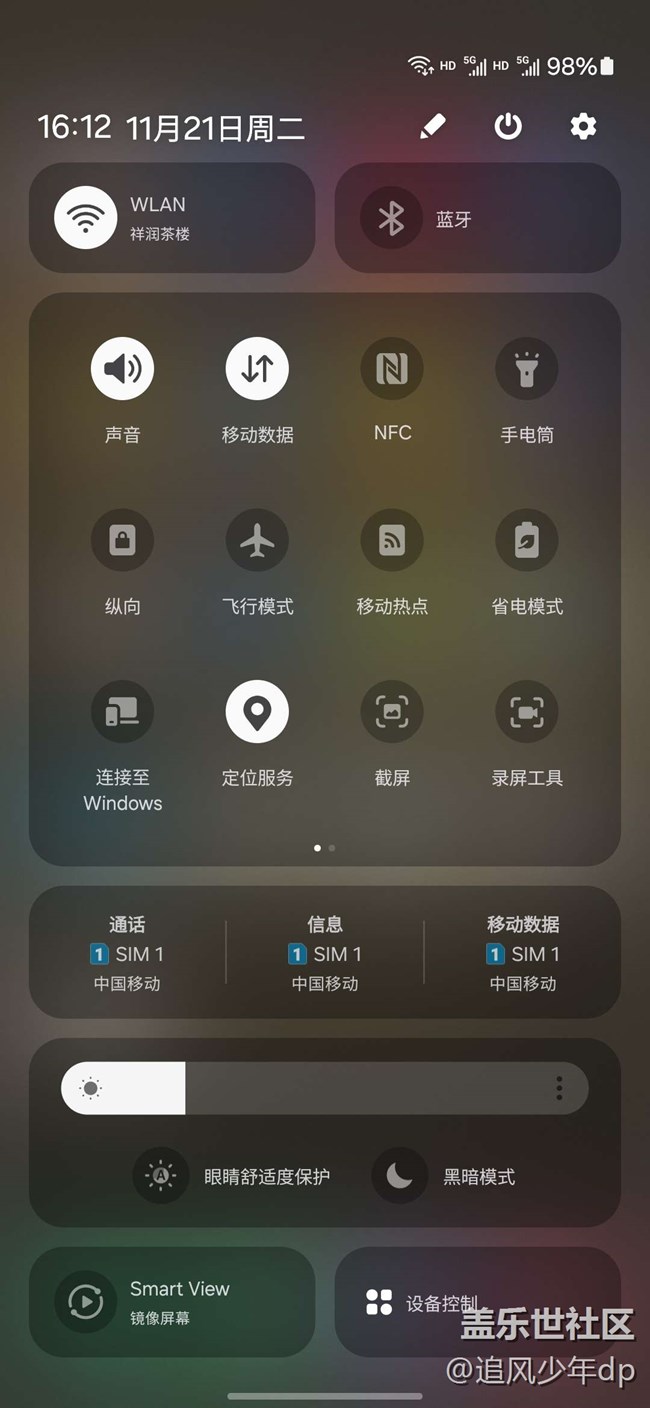Turn on 移动热点 hotspot
The image size is (650, 1408).
(392, 541)
